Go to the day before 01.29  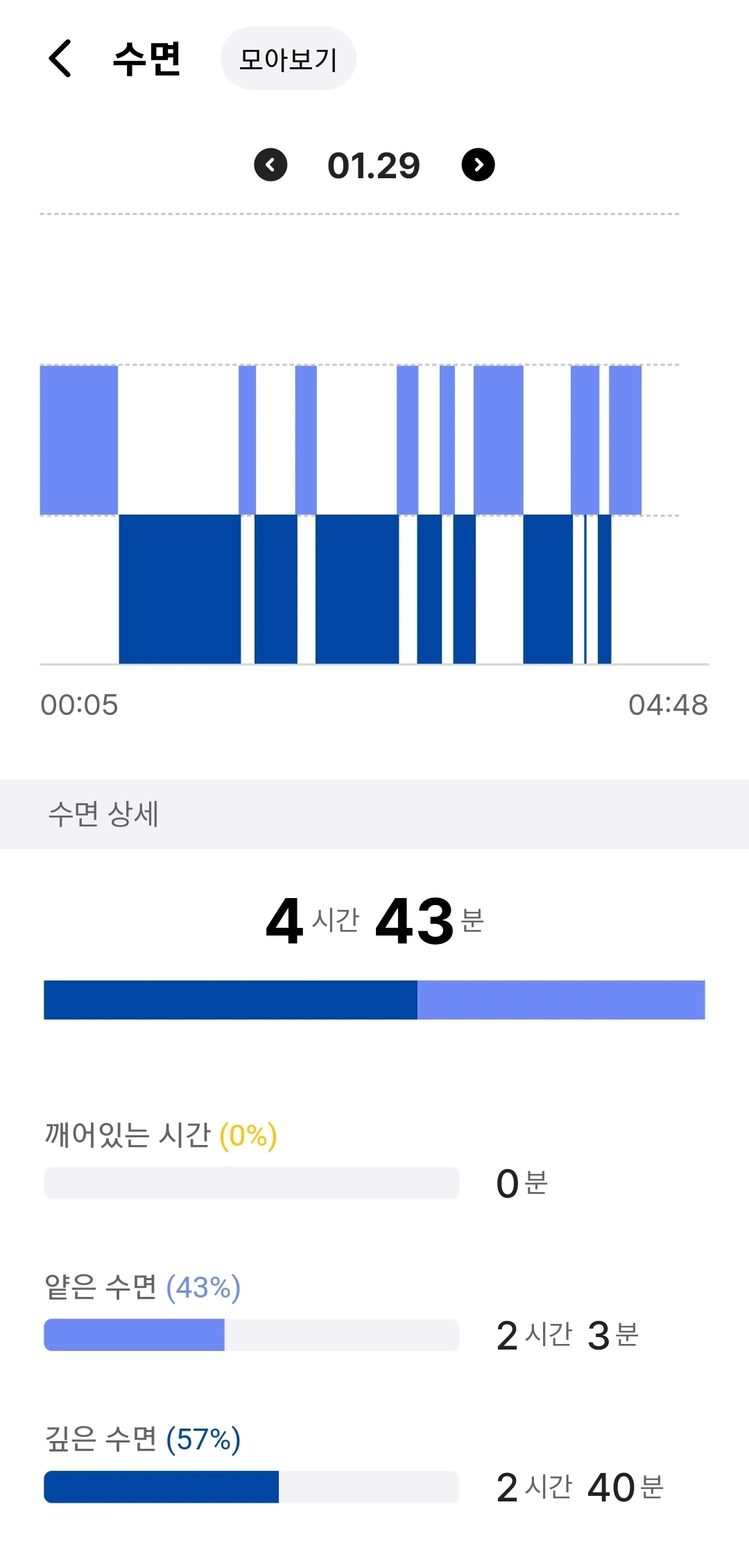(x=270, y=165)
